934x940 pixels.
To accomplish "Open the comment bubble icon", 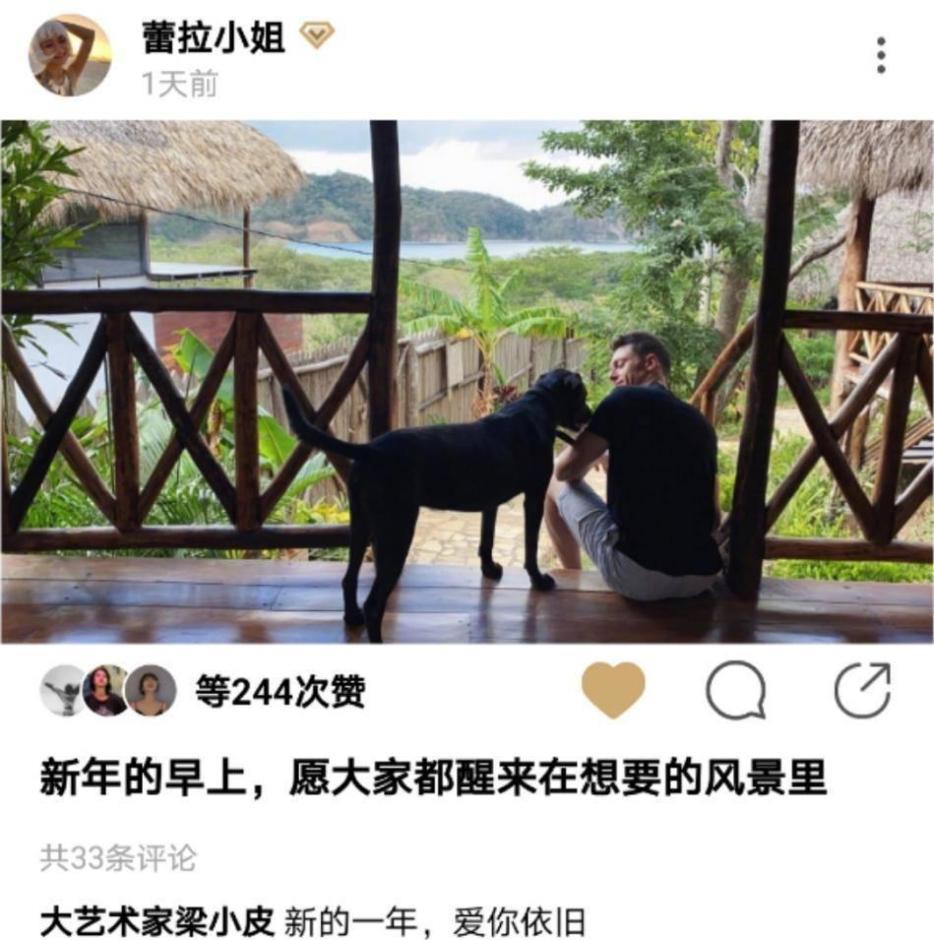I will [x=736, y=690].
